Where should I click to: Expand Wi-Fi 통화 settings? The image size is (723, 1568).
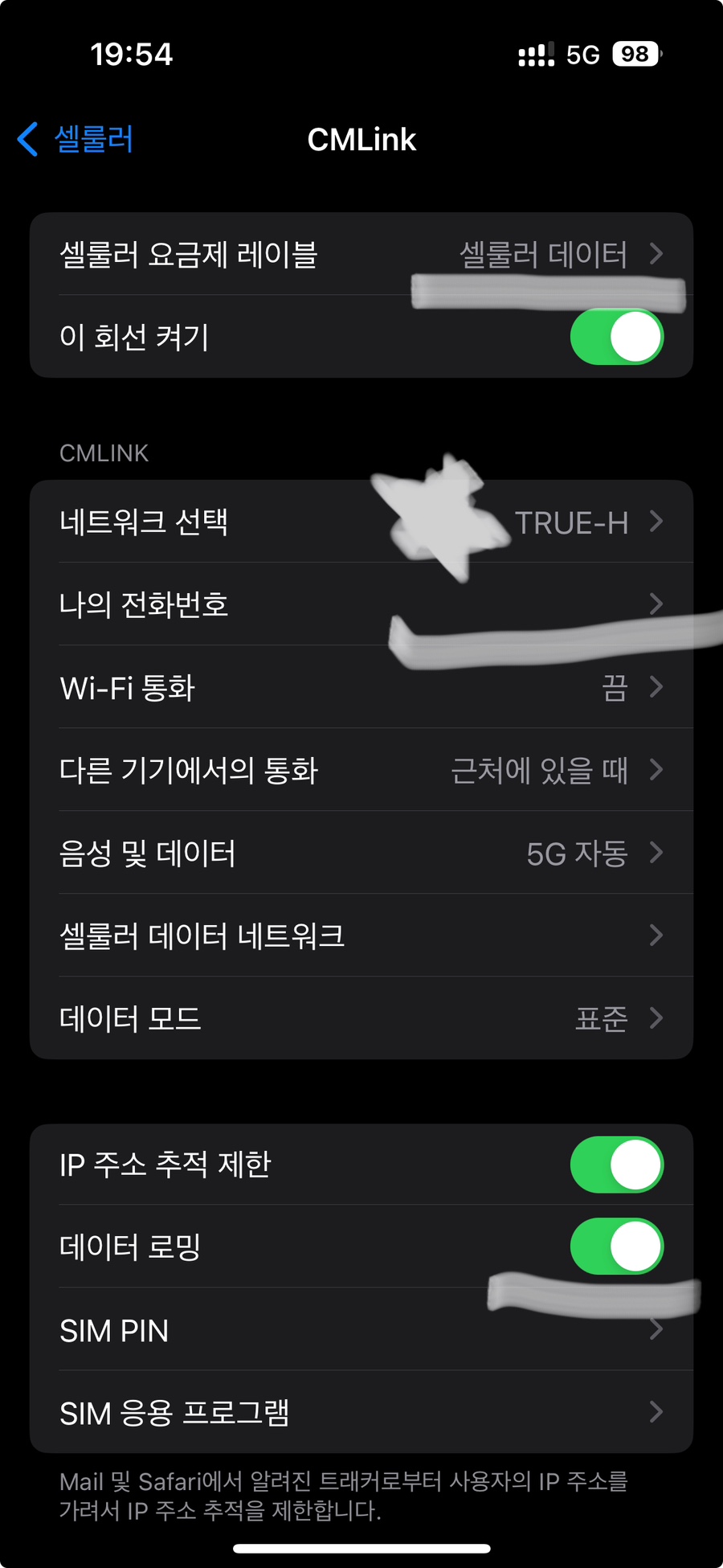[361, 688]
